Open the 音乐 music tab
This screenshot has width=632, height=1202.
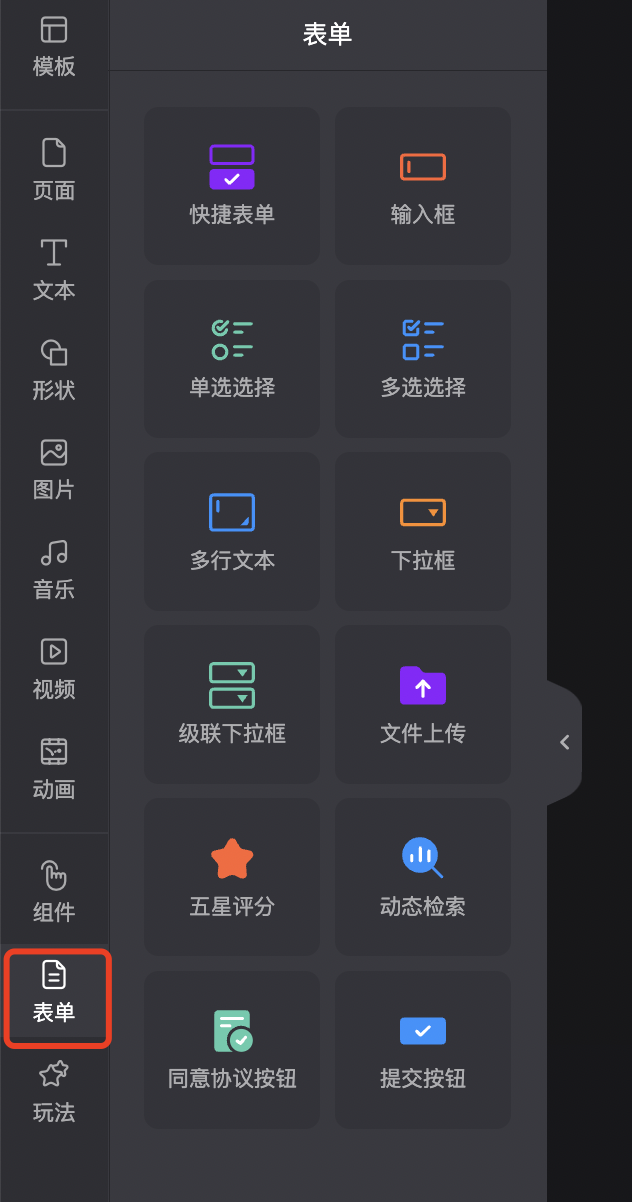[54, 571]
